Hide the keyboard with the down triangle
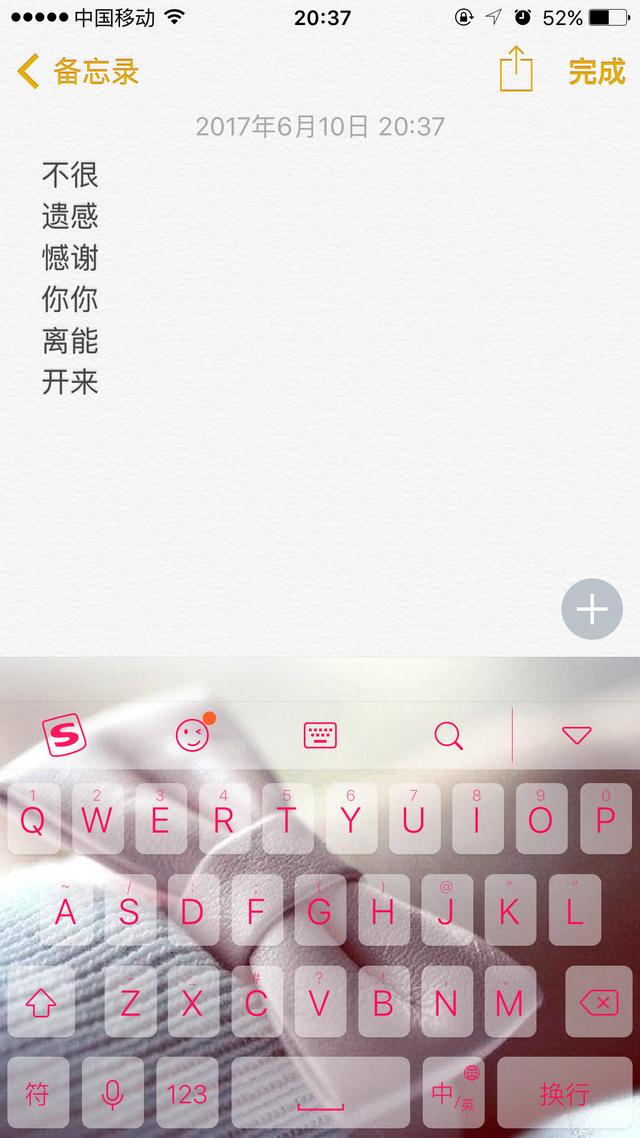The width and height of the screenshot is (640, 1138). tap(577, 735)
